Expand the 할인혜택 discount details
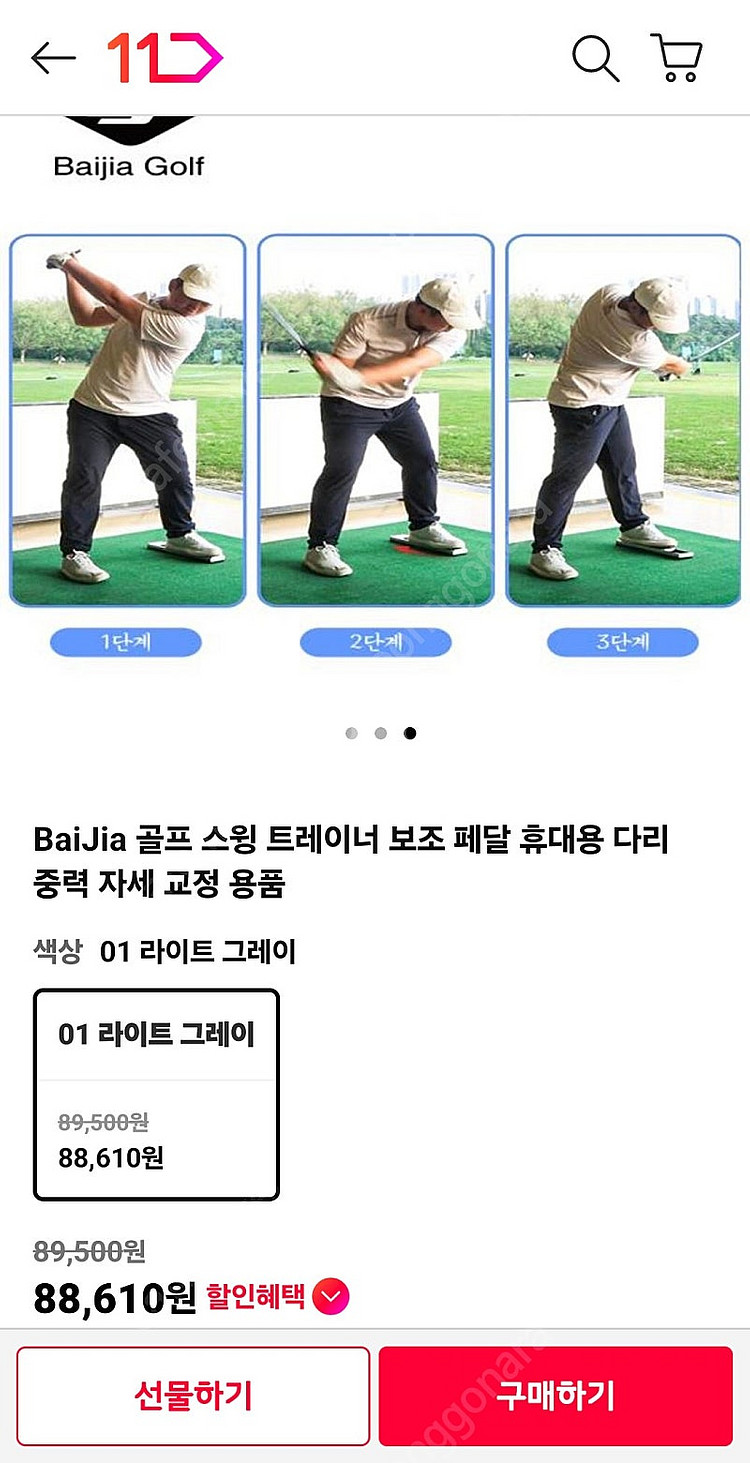 pos(330,1298)
